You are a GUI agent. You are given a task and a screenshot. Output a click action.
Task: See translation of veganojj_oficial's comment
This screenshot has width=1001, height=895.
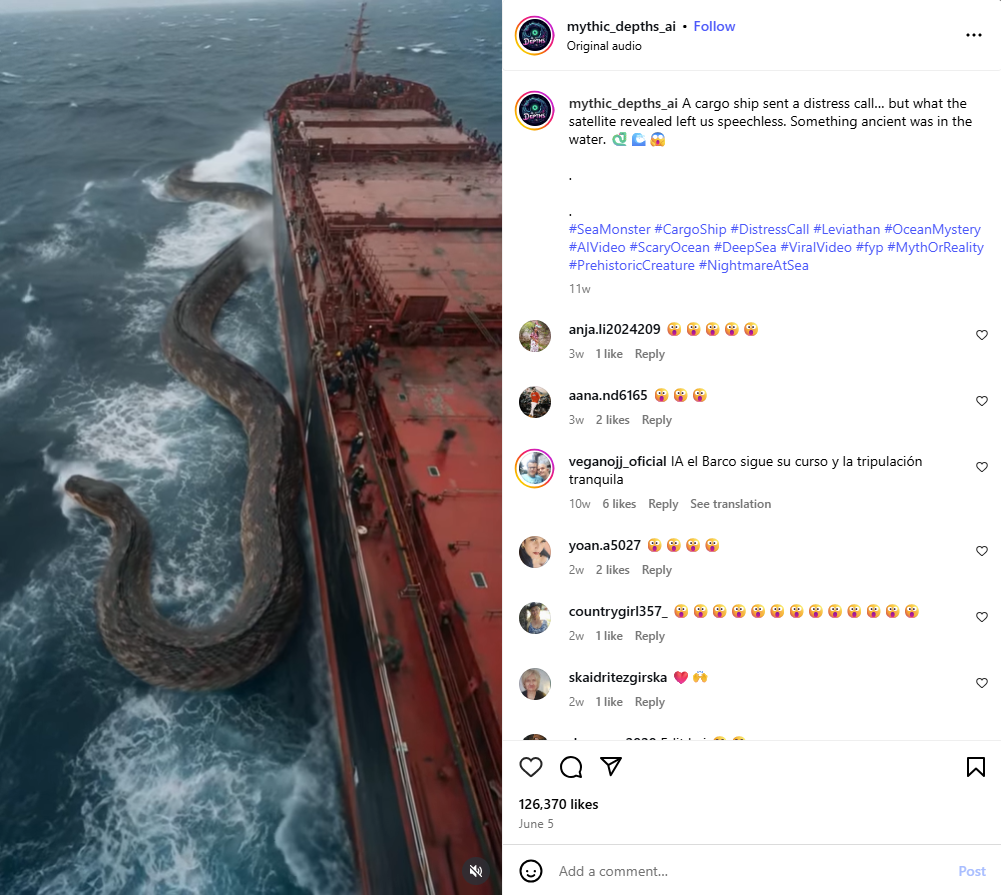tap(730, 504)
